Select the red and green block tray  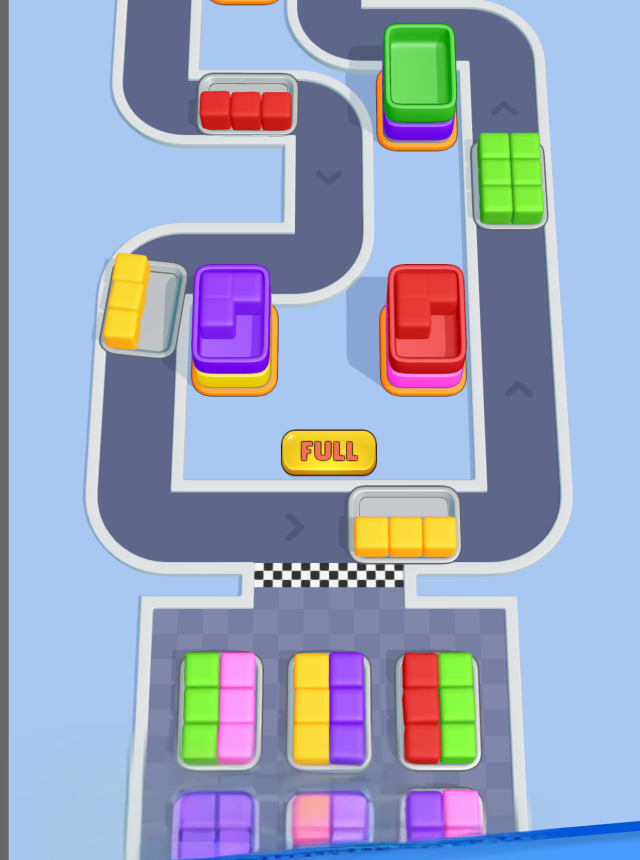coord(438,708)
